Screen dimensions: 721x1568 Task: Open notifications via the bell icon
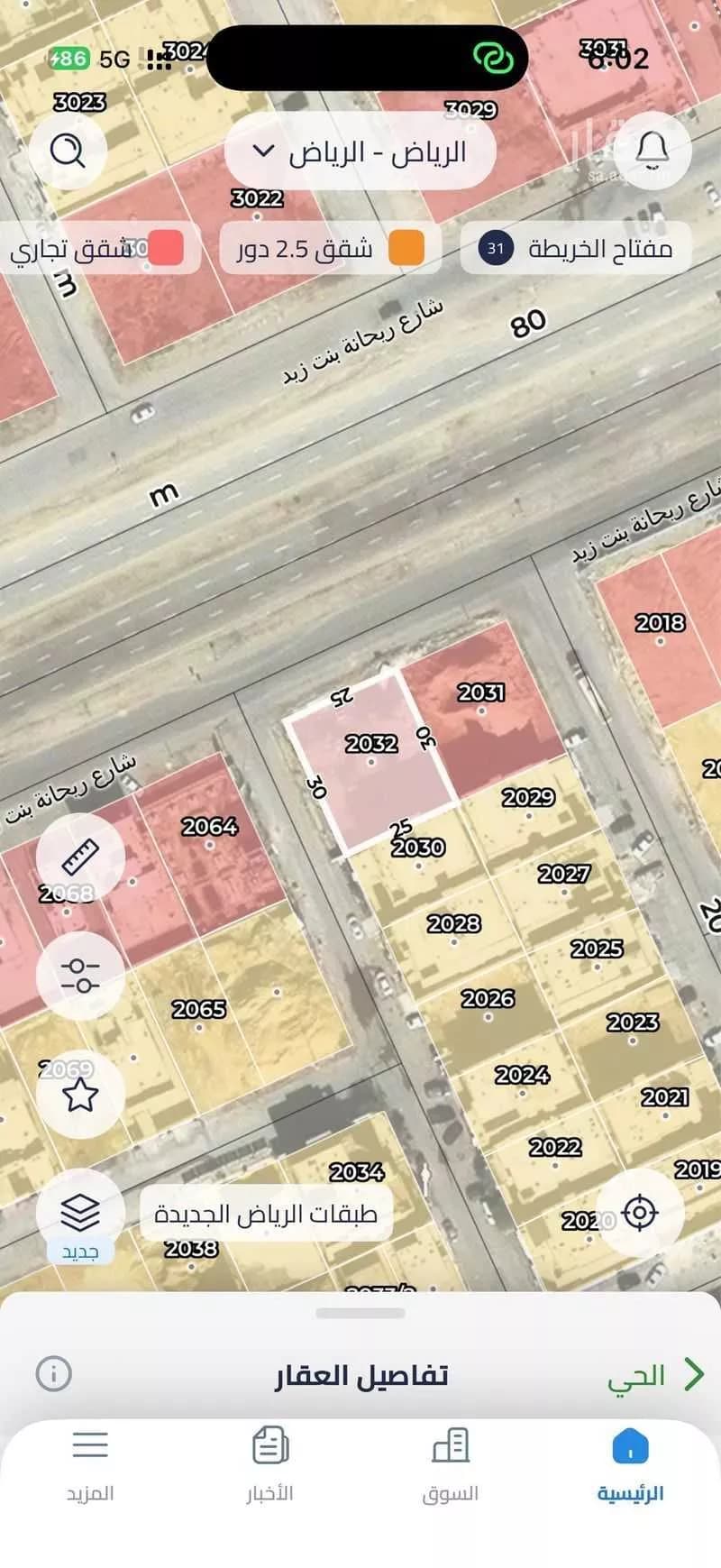point(651,151)
